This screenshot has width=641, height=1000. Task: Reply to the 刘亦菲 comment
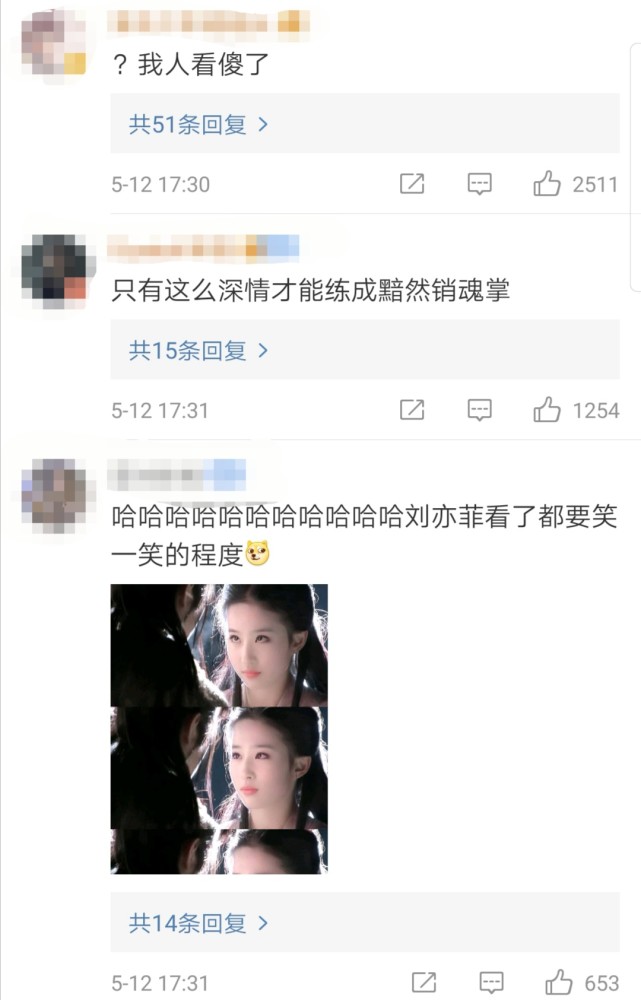point(491,982)
